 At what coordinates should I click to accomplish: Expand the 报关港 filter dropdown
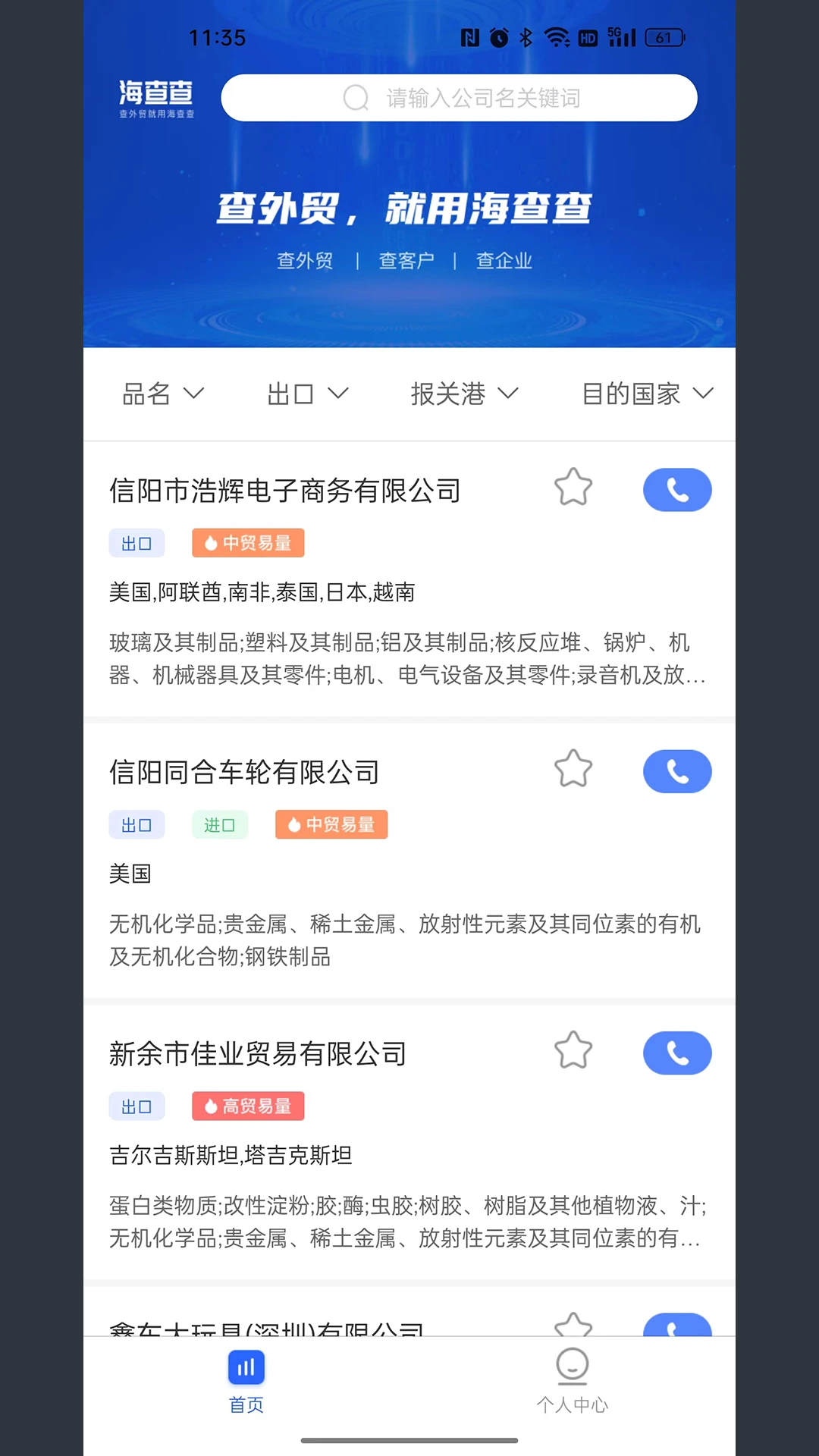click(x=464, y=394)
